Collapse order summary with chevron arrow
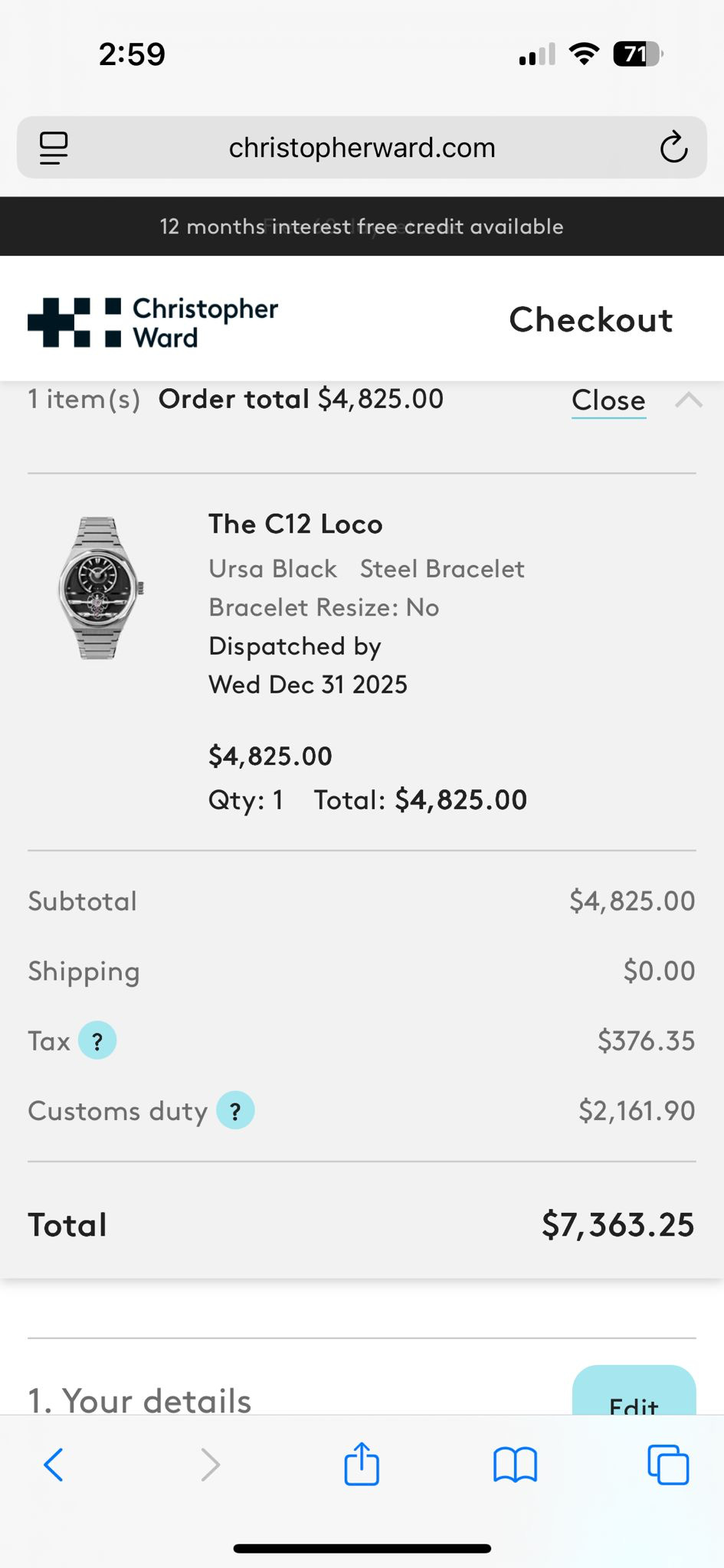The width and height of the screenshot is (724, 1568). point(688,400)
